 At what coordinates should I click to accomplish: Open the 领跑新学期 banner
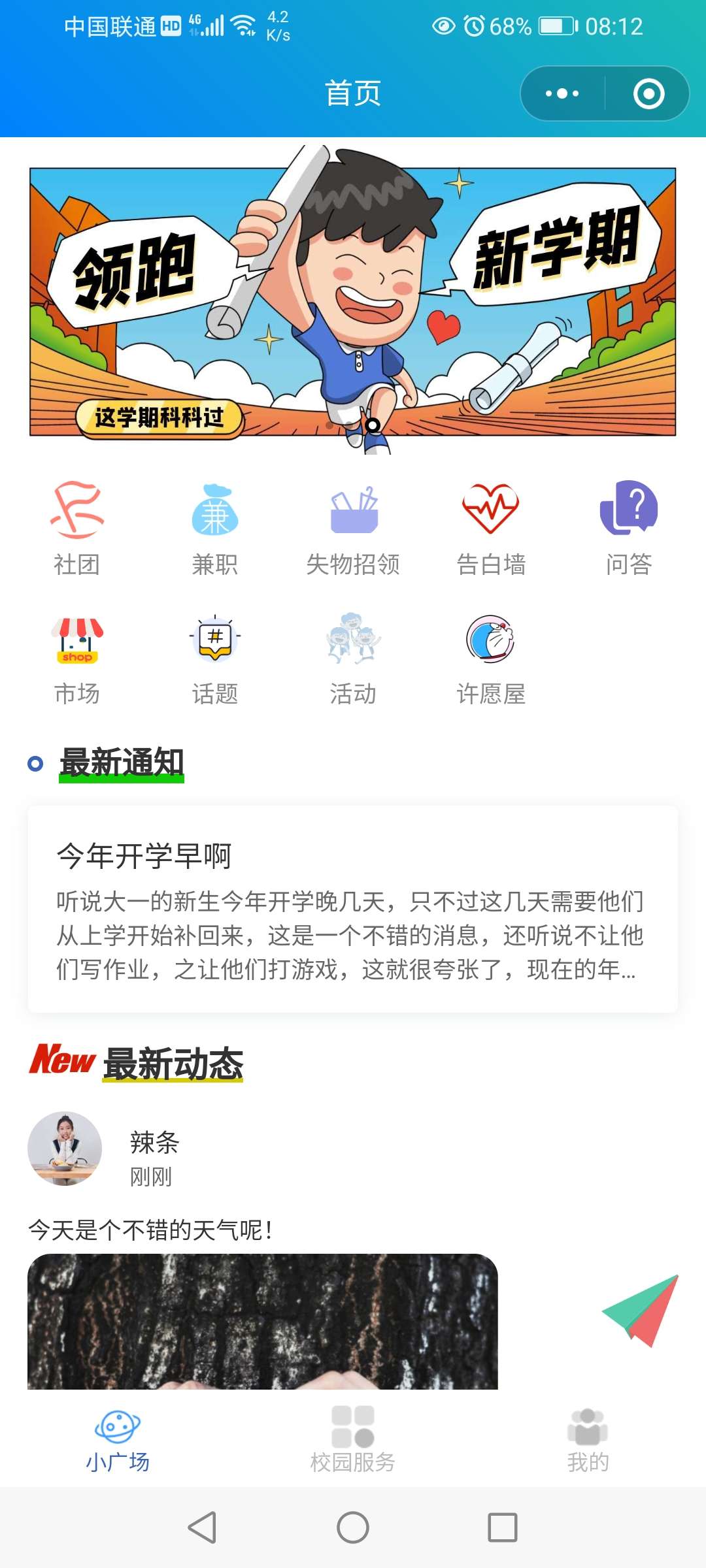[353, 301]
